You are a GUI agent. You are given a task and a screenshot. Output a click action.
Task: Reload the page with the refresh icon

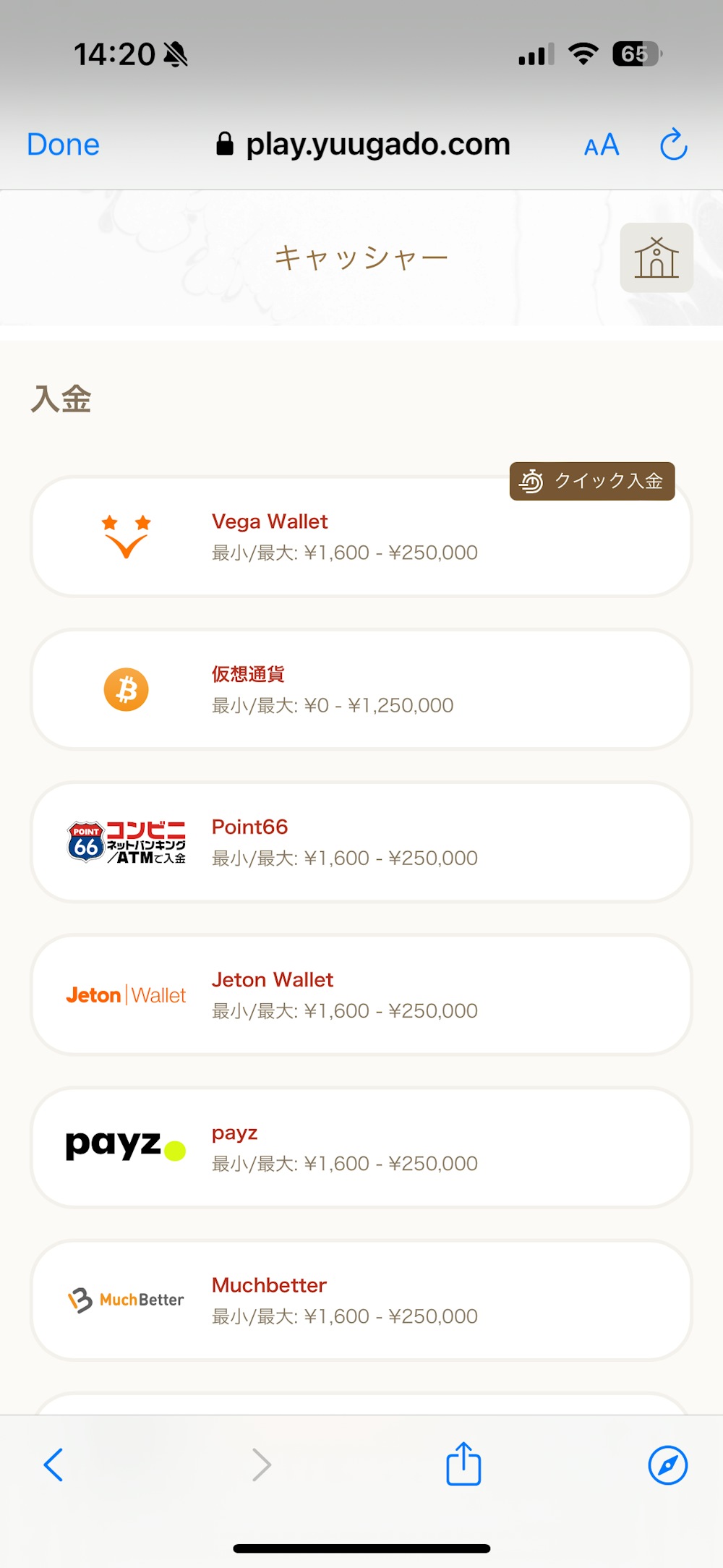672,143
